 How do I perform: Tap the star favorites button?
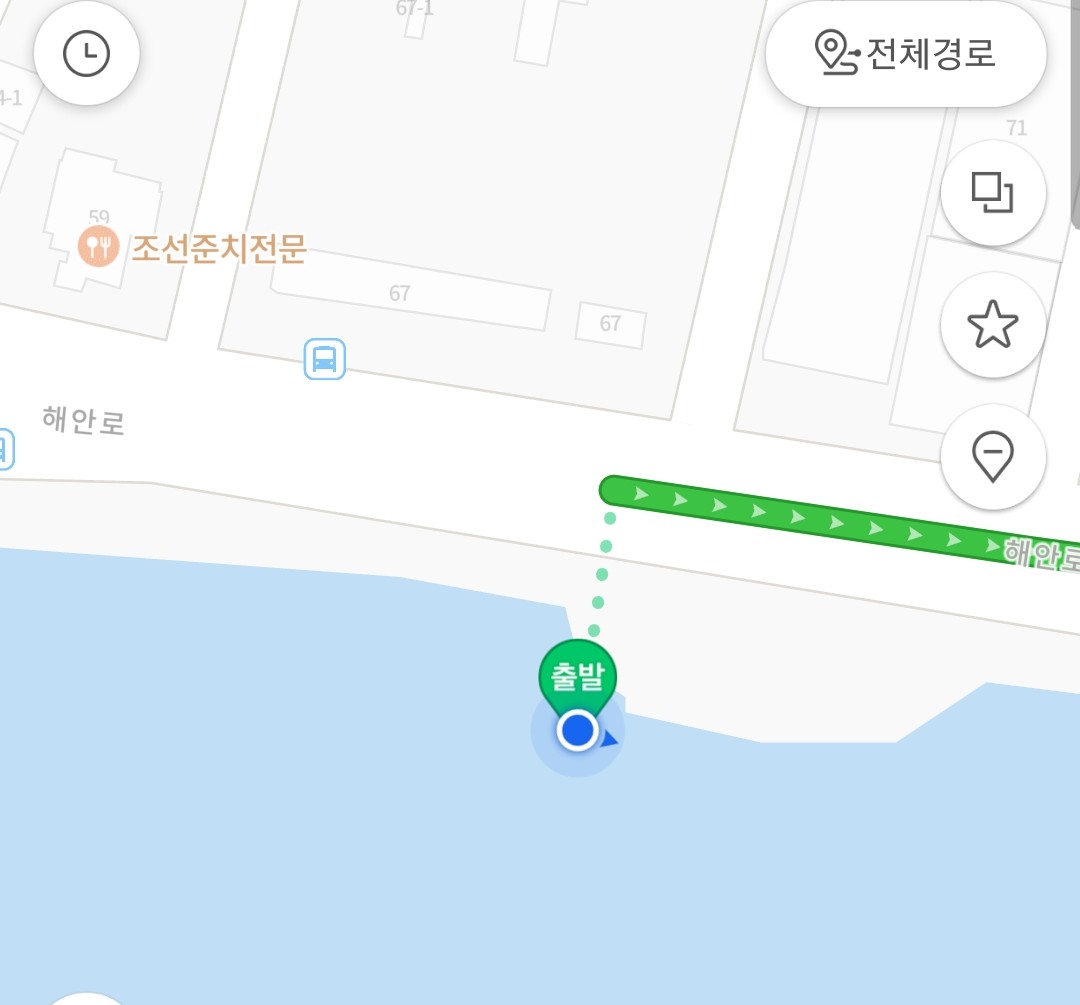992,325
